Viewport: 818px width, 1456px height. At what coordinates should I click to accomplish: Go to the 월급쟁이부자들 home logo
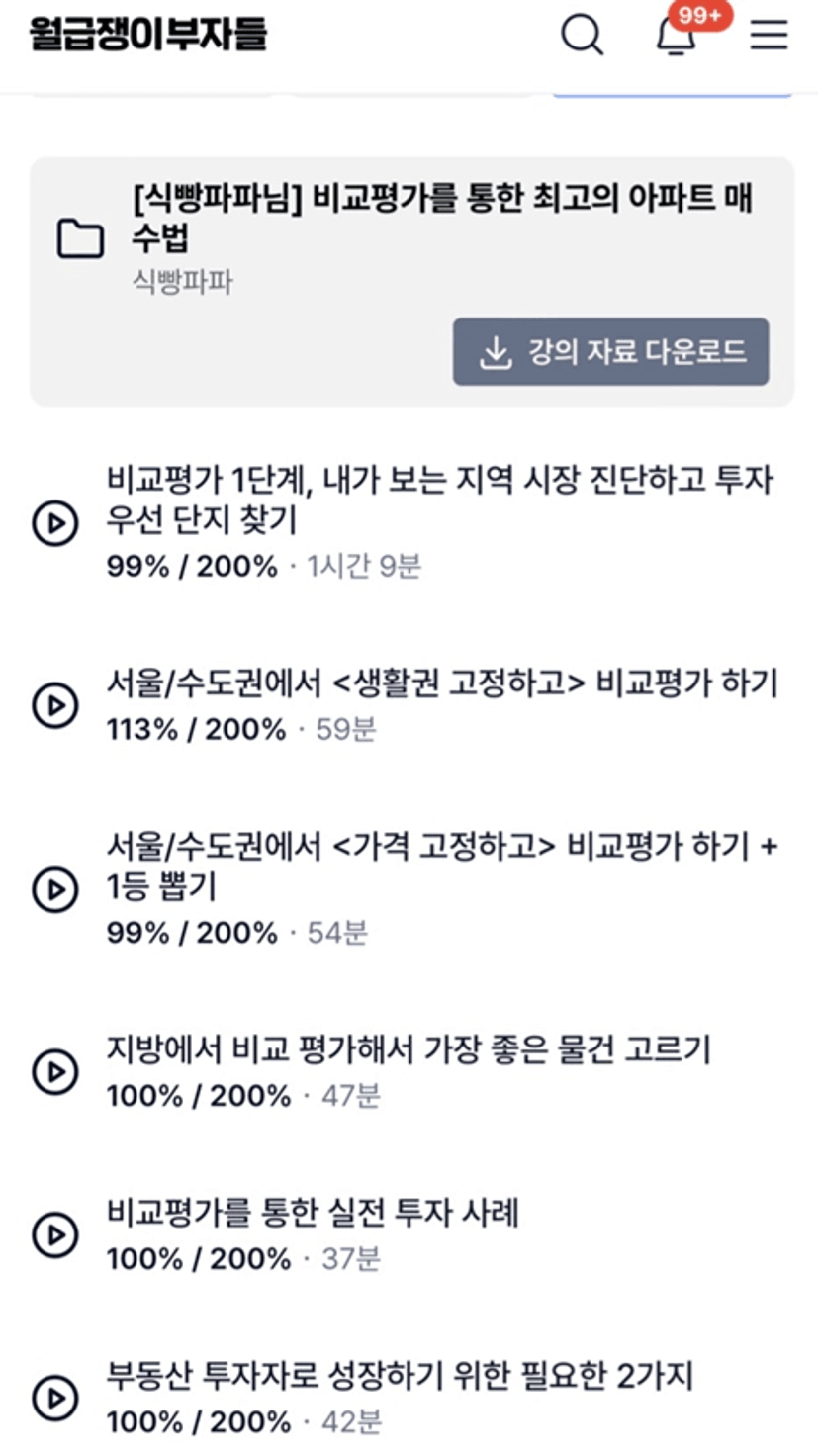coord(148,34)
